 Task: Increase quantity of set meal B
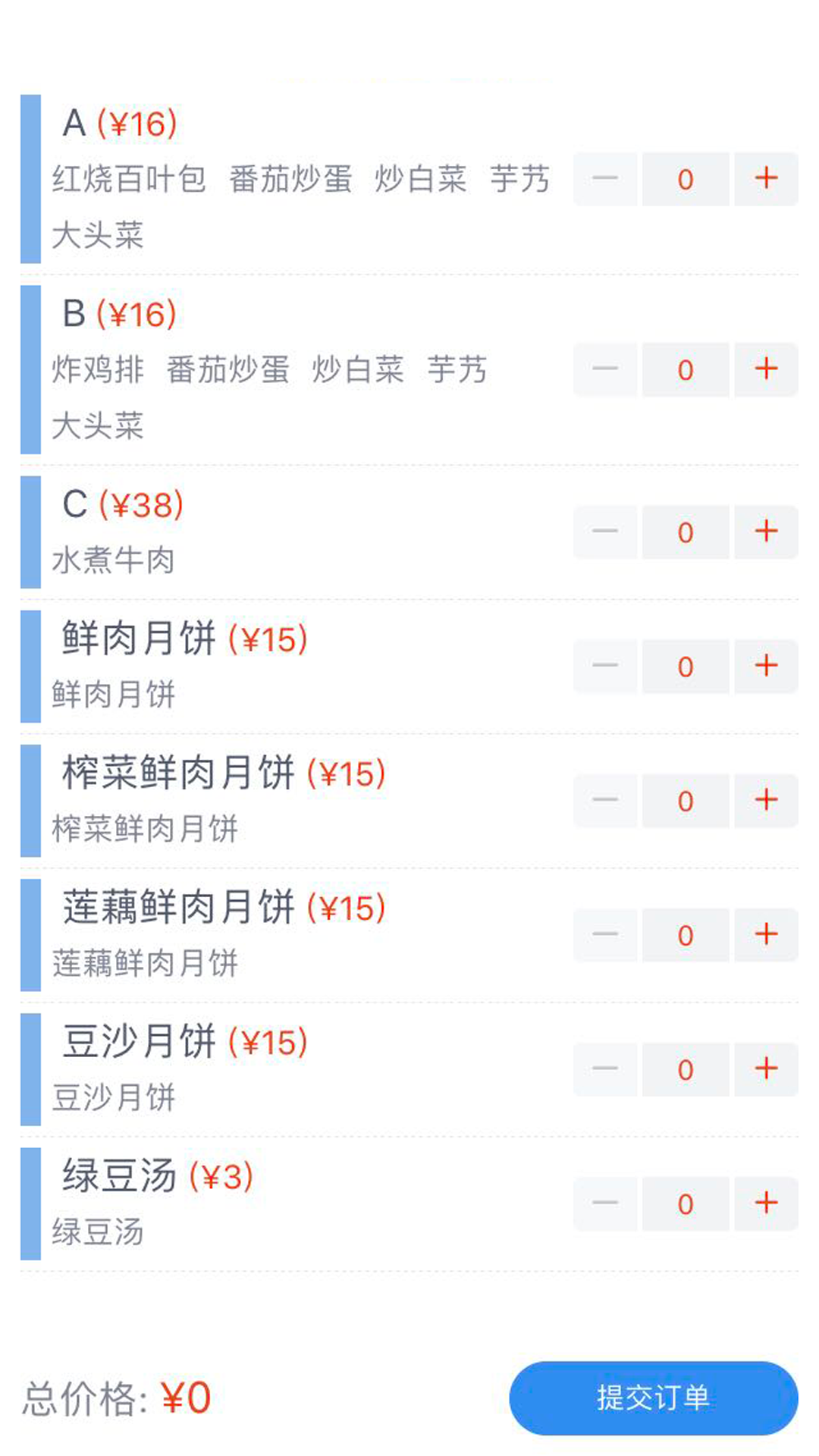pos(766,370)
